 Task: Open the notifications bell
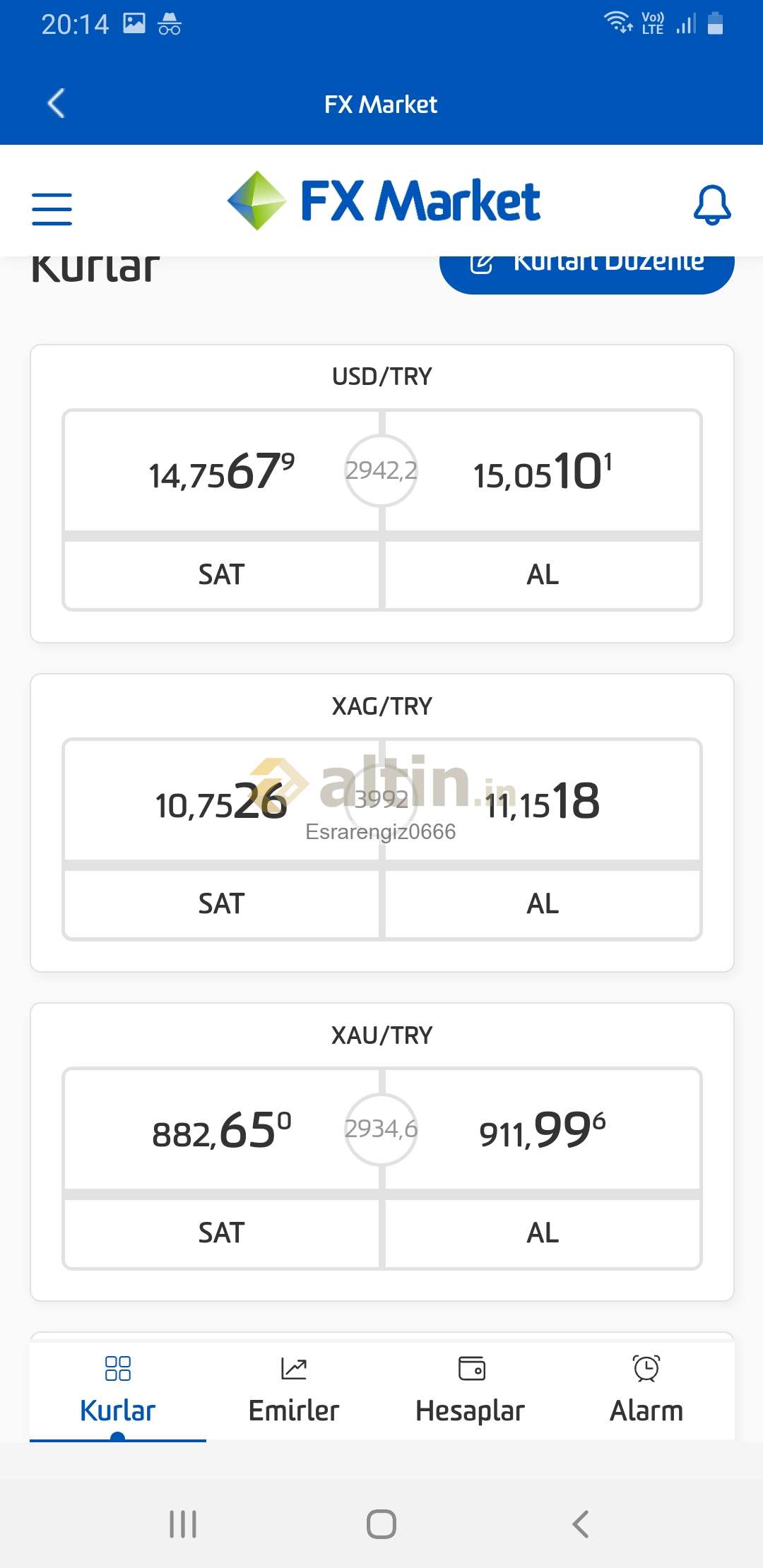[x=711, y=206]
